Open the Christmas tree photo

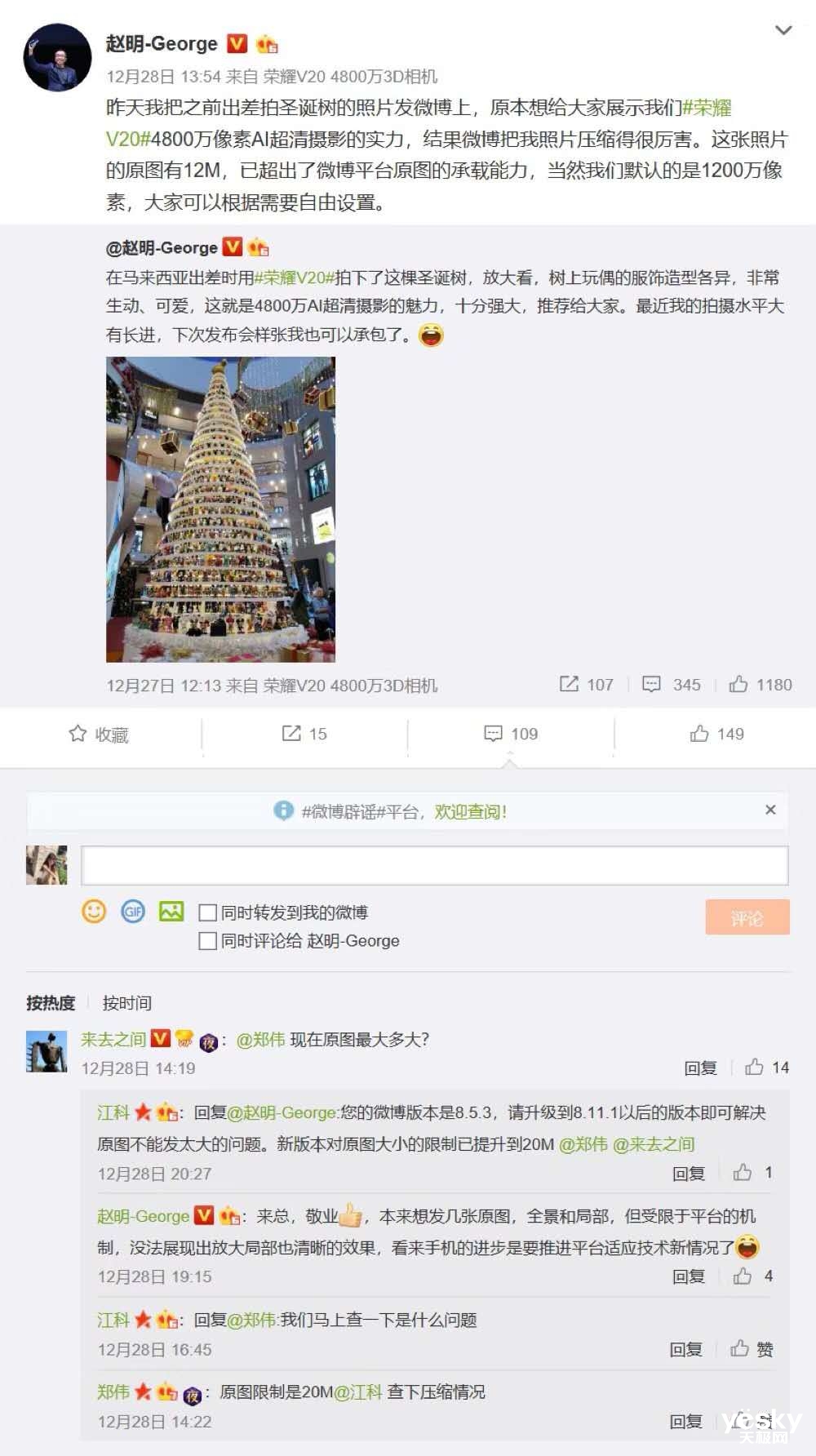tap(220, 509)
